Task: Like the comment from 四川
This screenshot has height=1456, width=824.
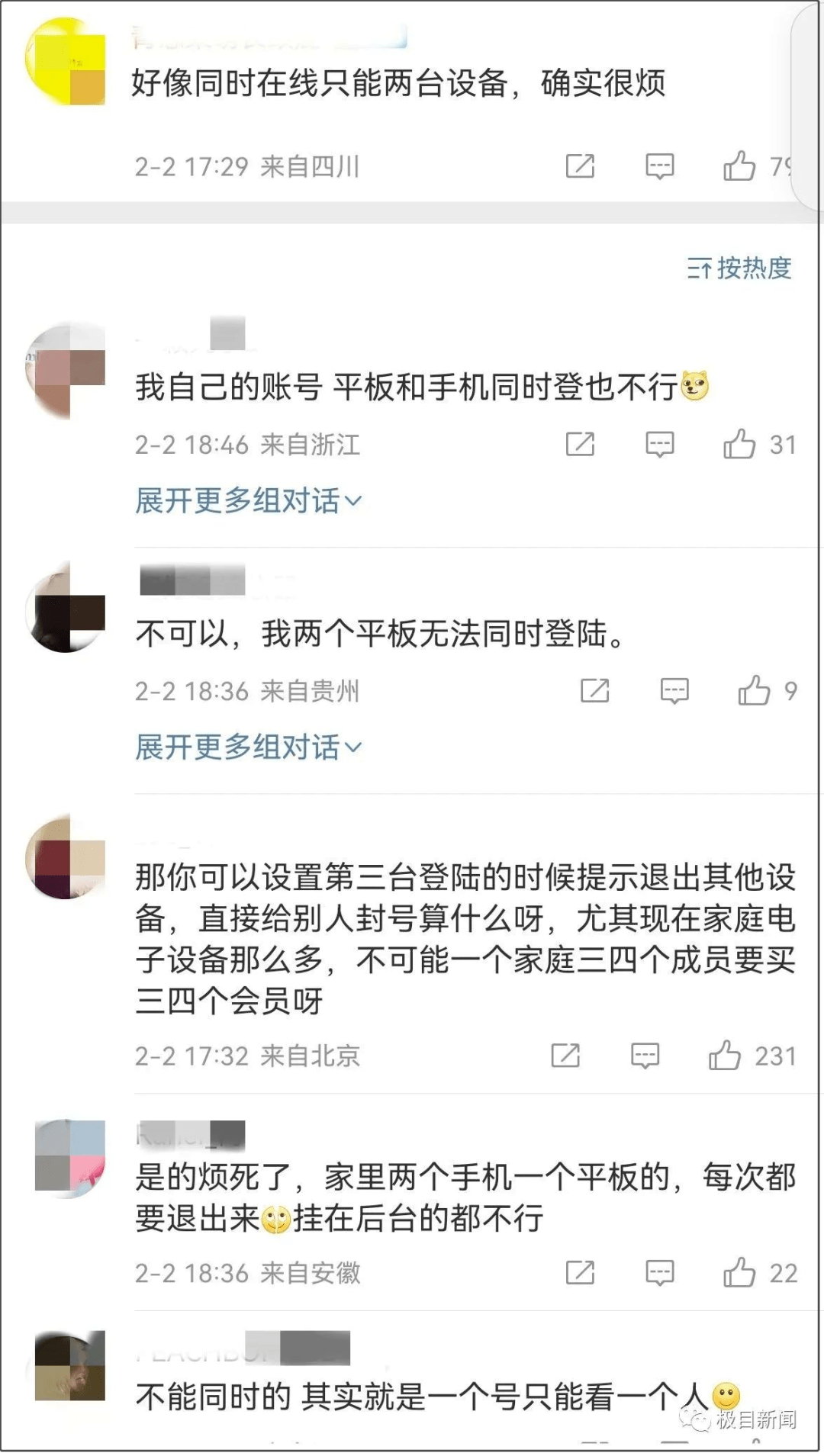Action: (x=739, y=166)
